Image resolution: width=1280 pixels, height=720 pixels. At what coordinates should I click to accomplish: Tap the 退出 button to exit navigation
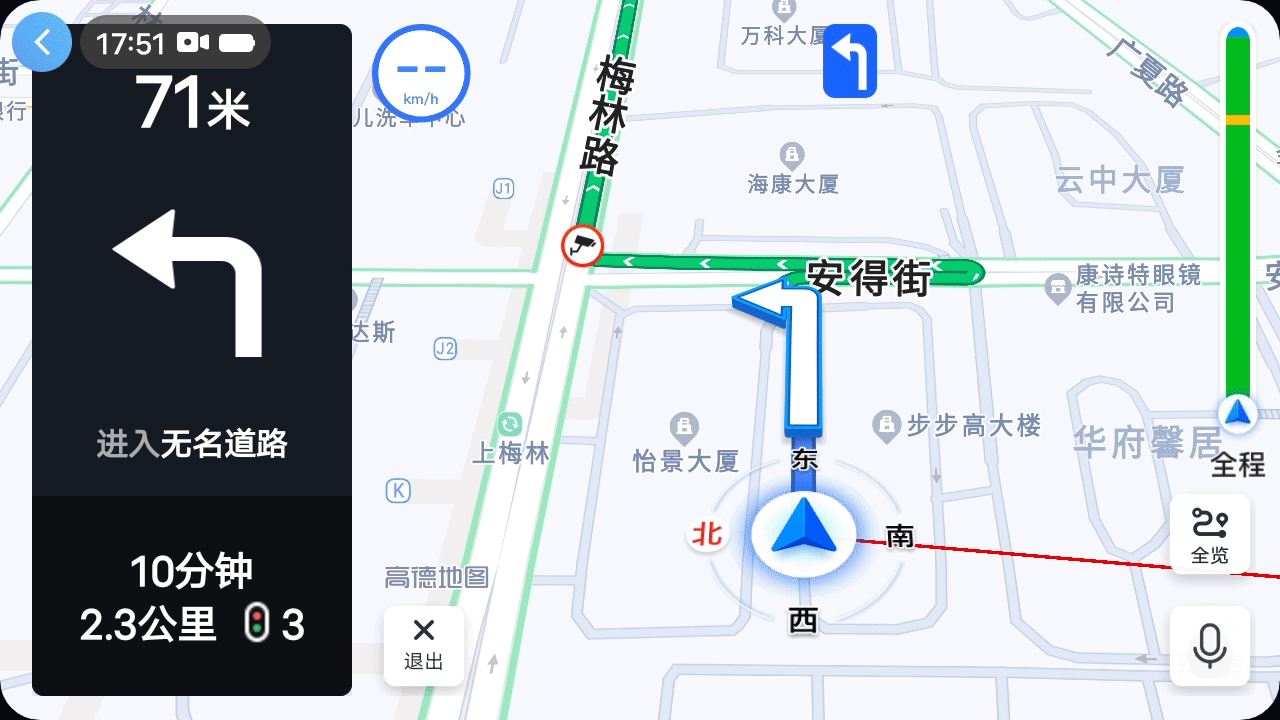click(424, 645)
